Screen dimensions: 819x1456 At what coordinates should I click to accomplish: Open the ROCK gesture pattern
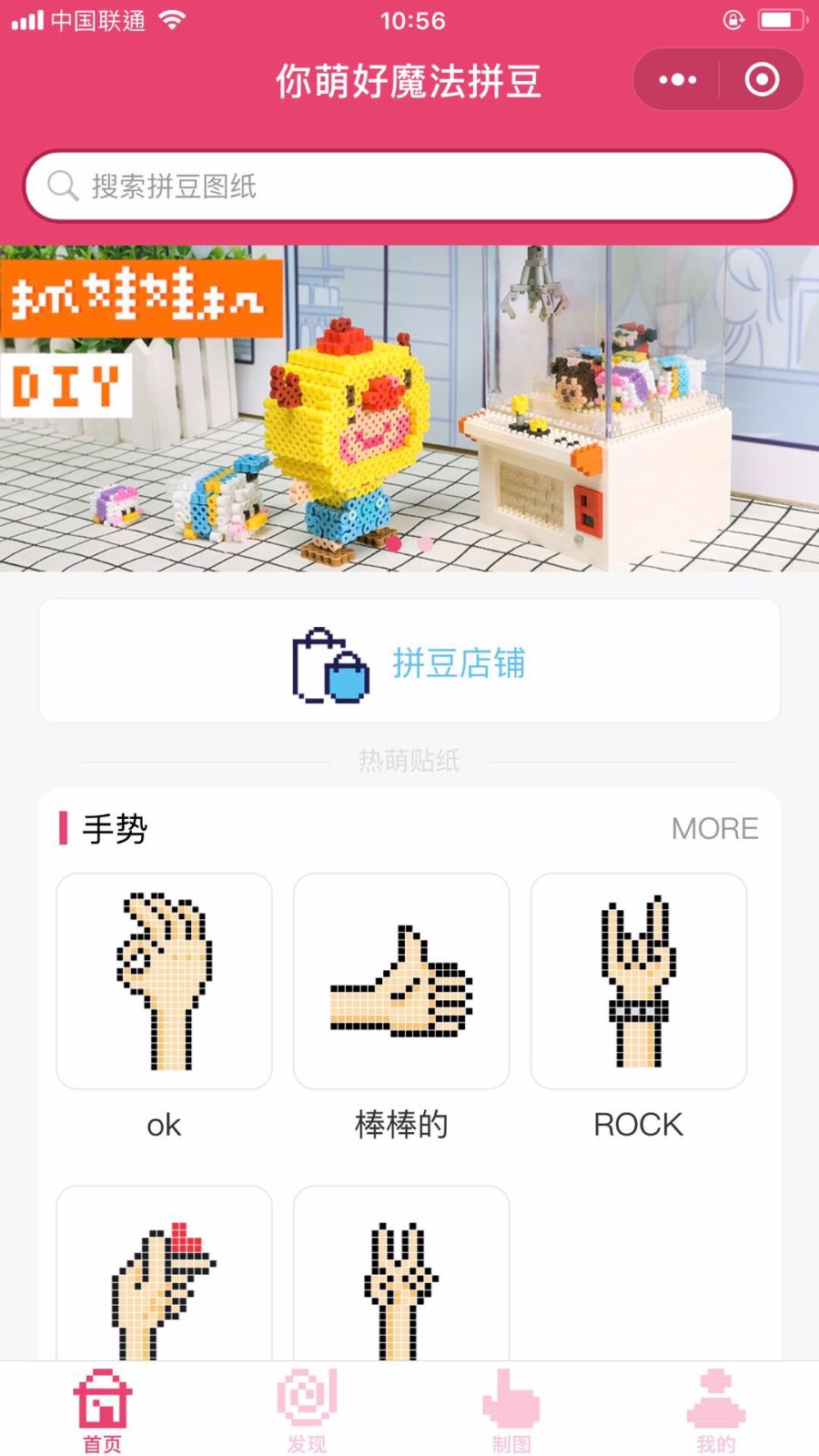(639, 981)
